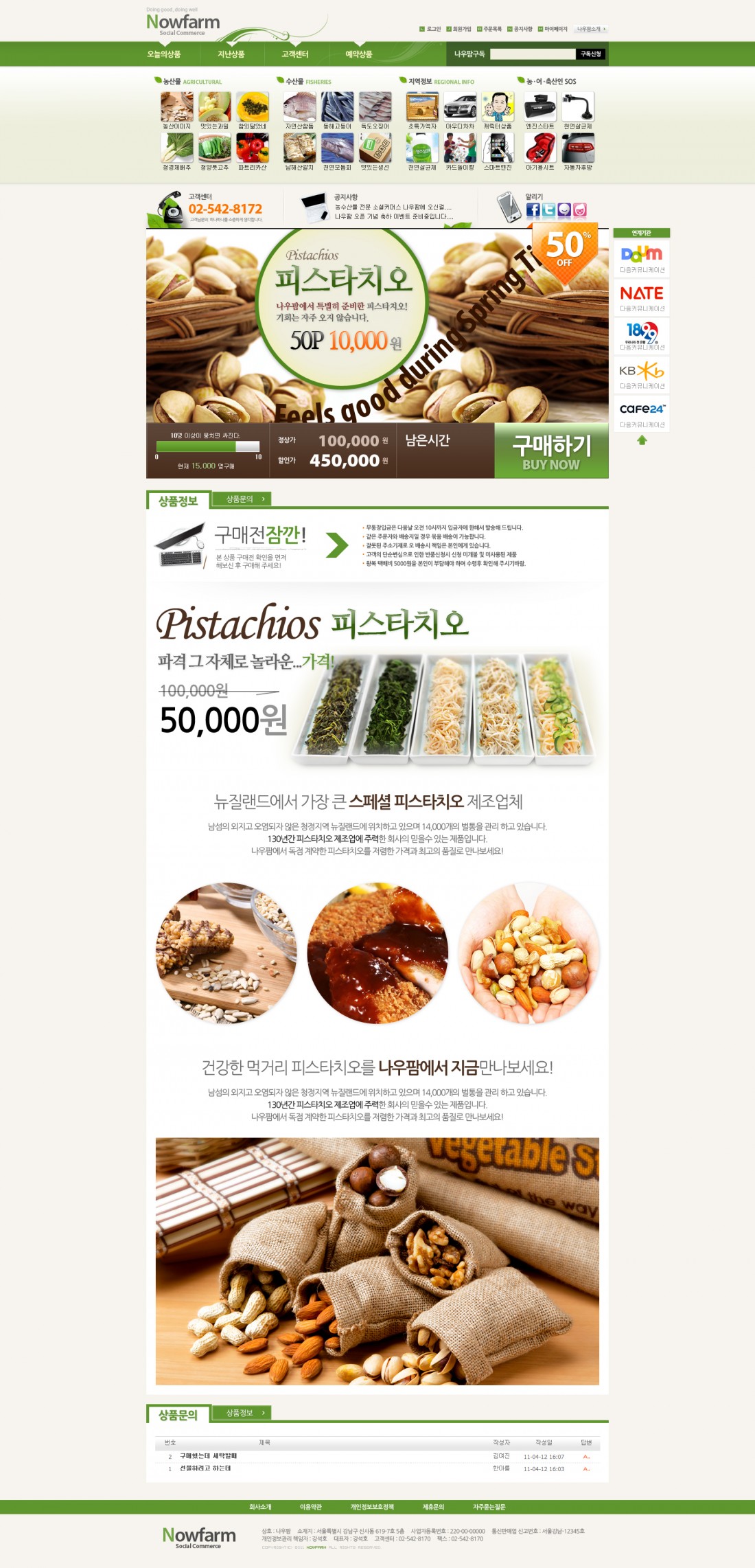Switch to the 상품문의 tab near 상품정보
This screenshot has height=1568, width=755.
pos(242,499)
